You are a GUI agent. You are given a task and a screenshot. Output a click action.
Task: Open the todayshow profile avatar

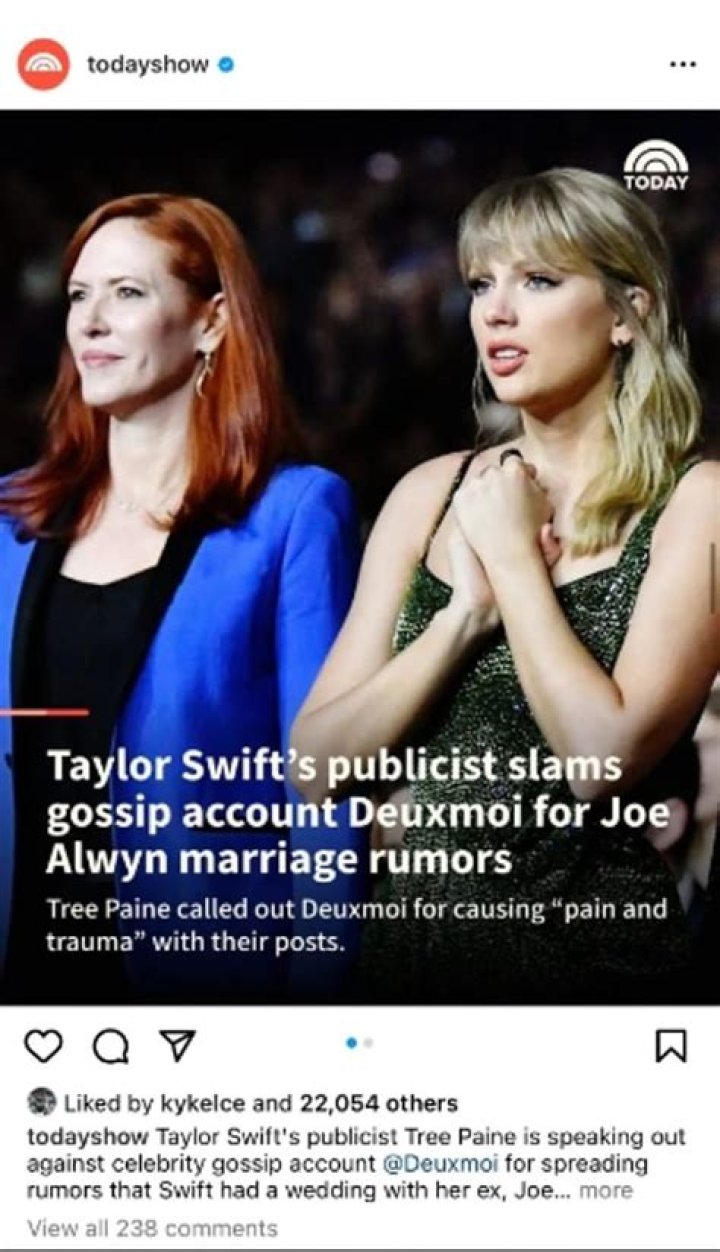42,65
